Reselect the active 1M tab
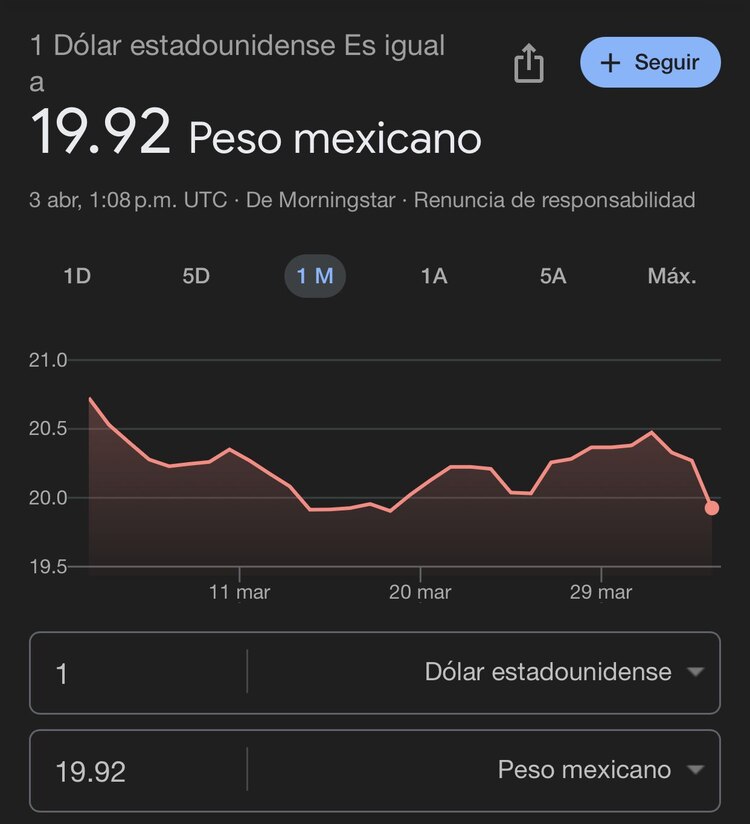 pyautogui.click(x=315, y=276)
